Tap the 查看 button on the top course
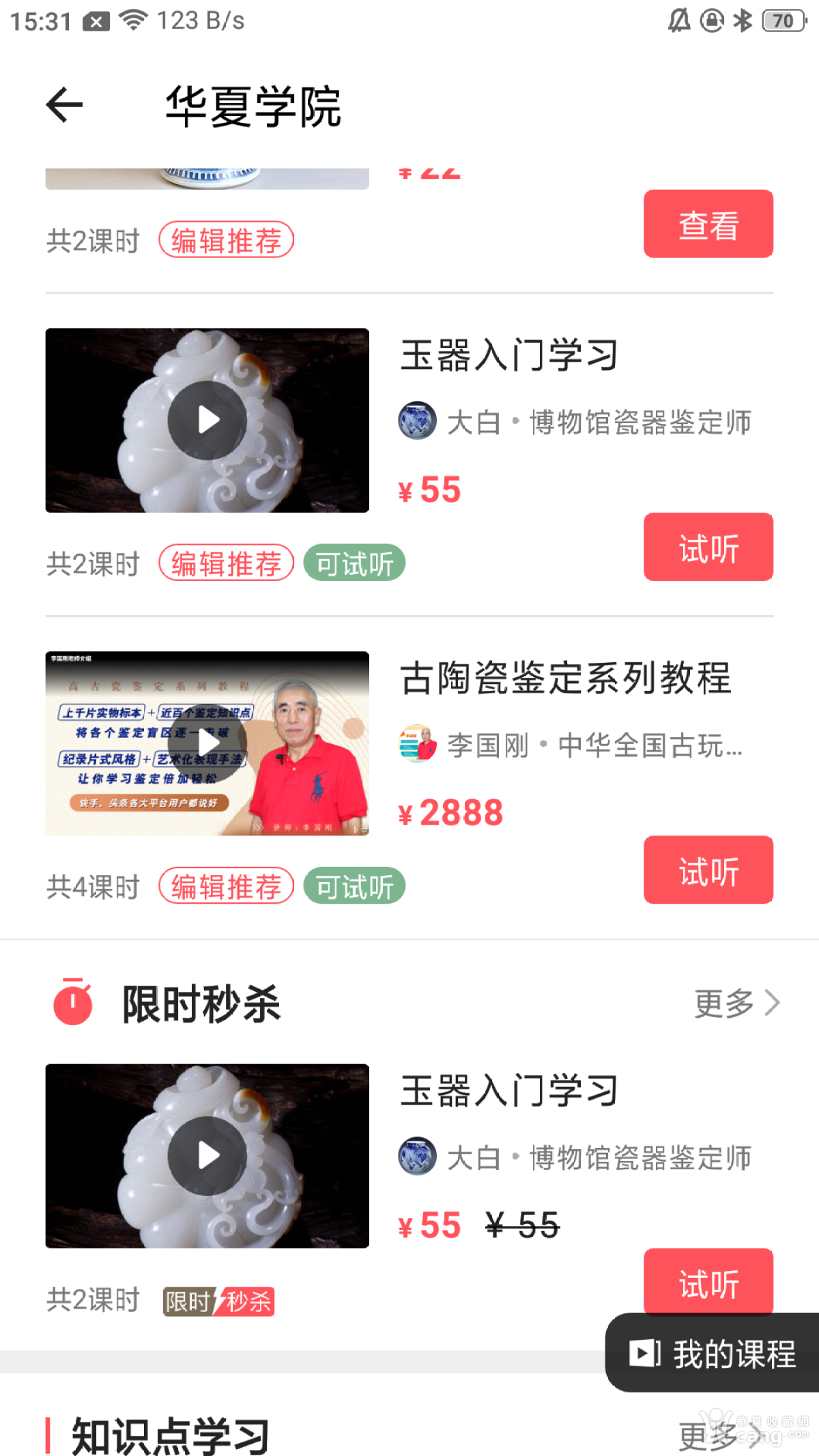 708,224
